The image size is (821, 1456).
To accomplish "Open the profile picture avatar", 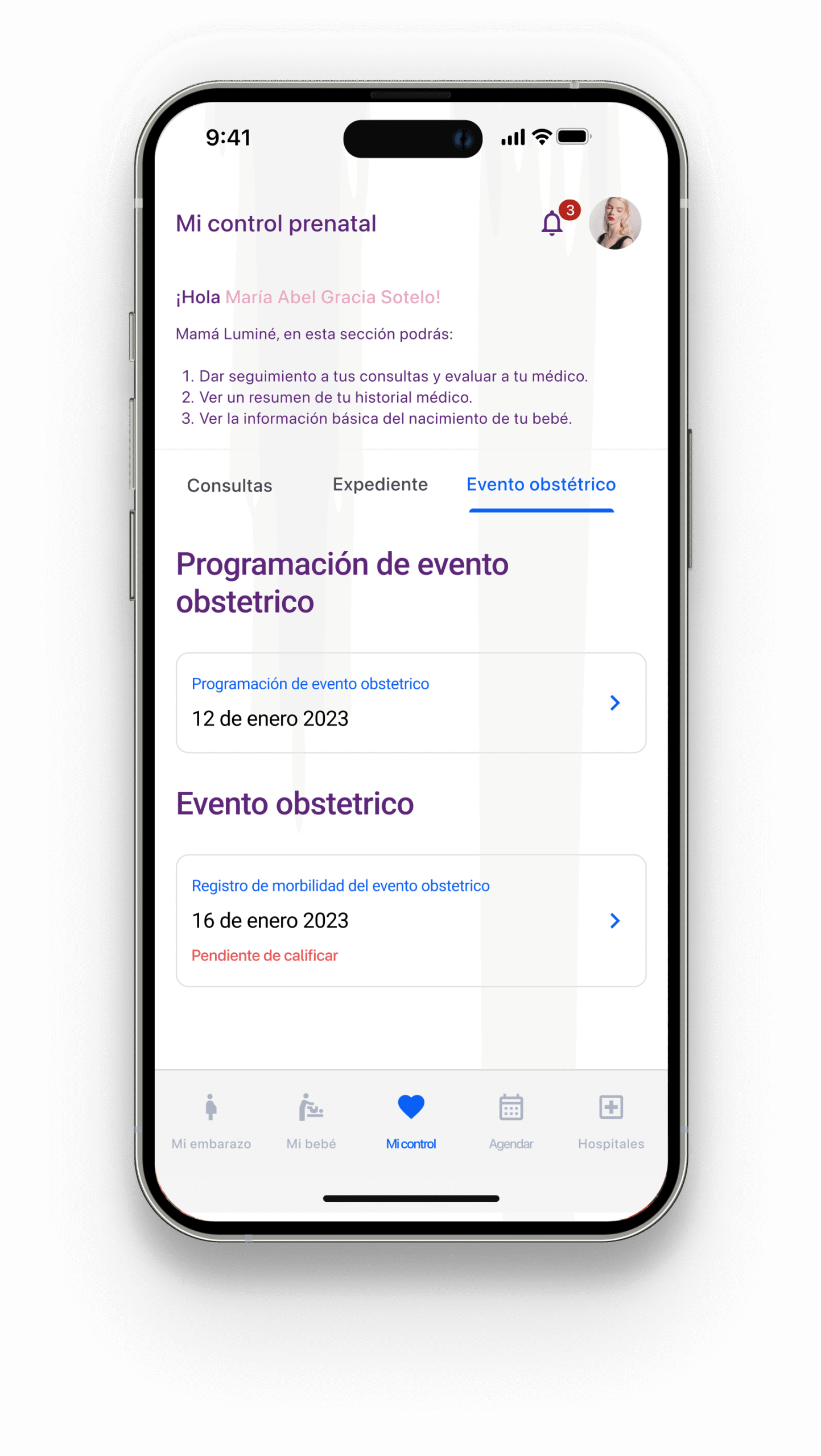I will (x=615, y=223).
